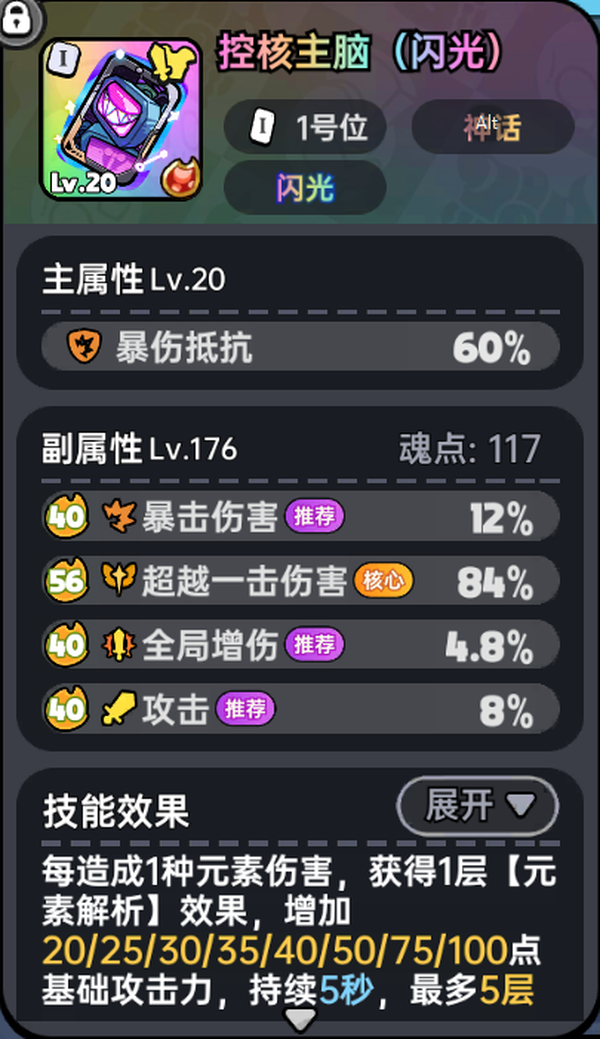The image size is (600, 1039).
Task: Tap the 闪光 tag chip
Action: point(305,187)
